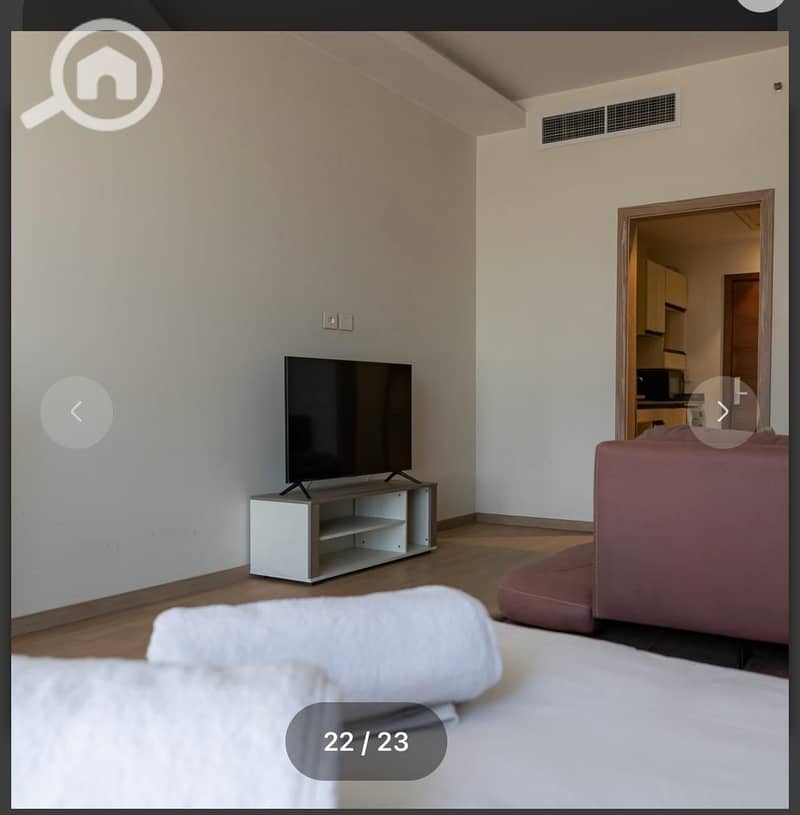Viewport: 800px width, 815px height.
Task: Show the next photo in gallery
Action: pyautogui.click(x=723, y=412)
